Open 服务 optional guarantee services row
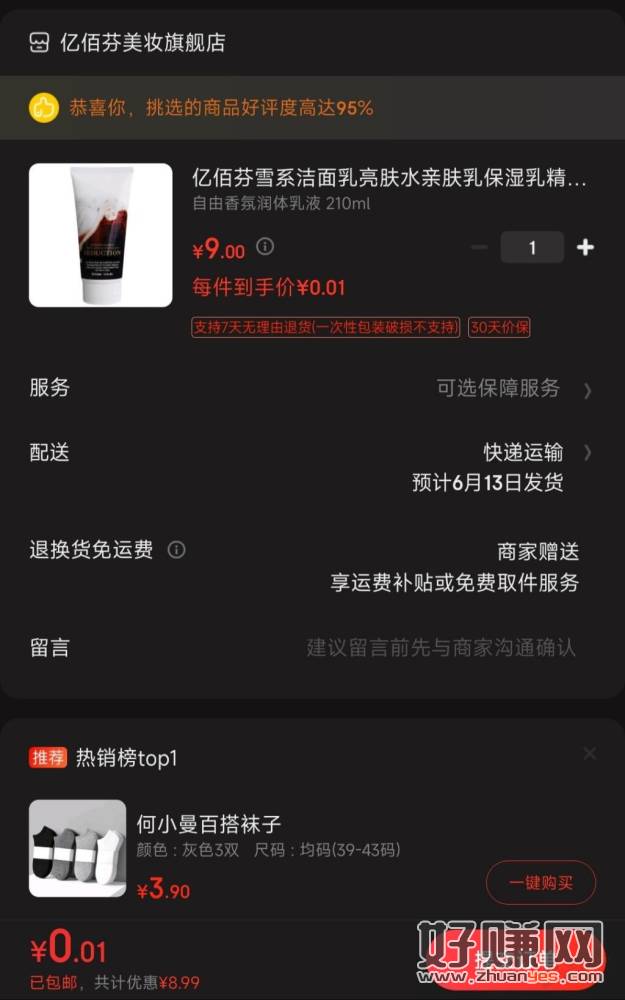 coord(512,389)
